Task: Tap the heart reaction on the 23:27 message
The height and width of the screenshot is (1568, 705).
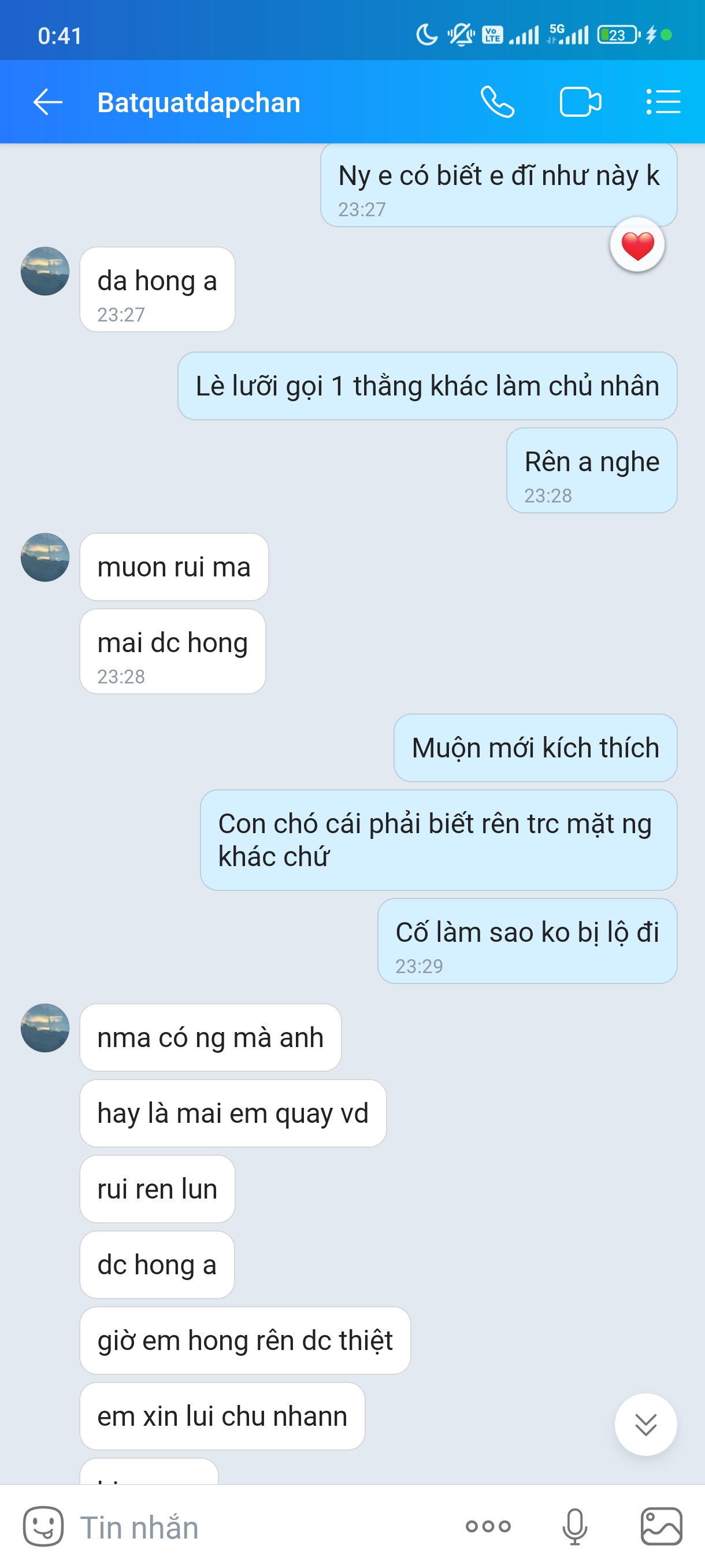Action: 637,245
